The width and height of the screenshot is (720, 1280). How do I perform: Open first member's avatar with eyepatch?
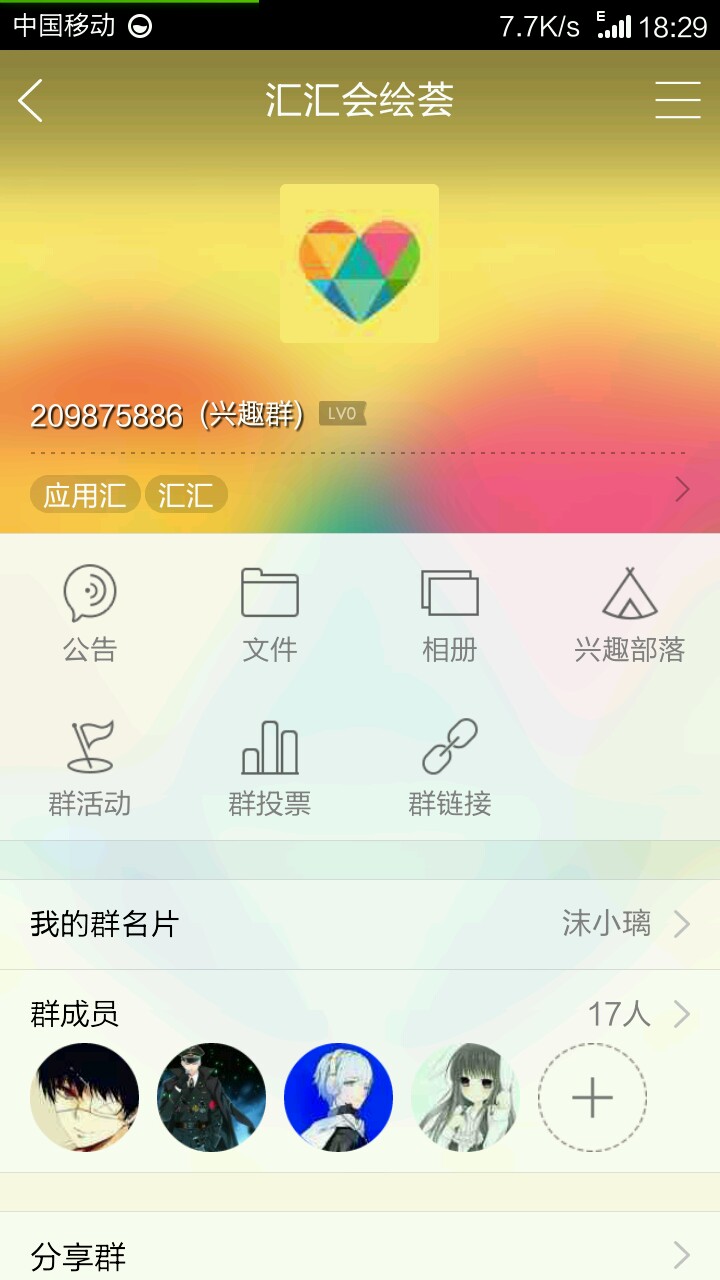point(85,1098)
